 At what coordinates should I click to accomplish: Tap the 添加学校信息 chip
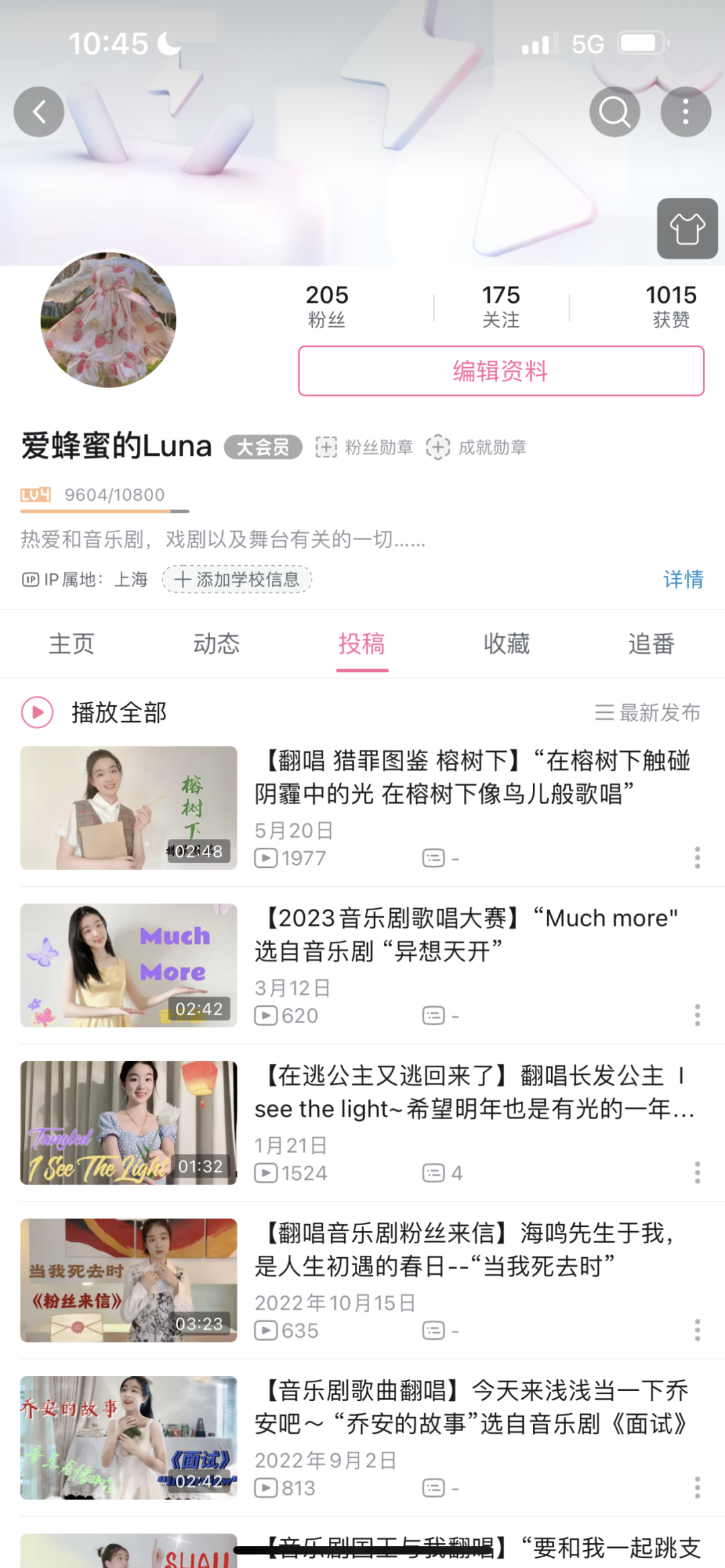click(237, 579)
